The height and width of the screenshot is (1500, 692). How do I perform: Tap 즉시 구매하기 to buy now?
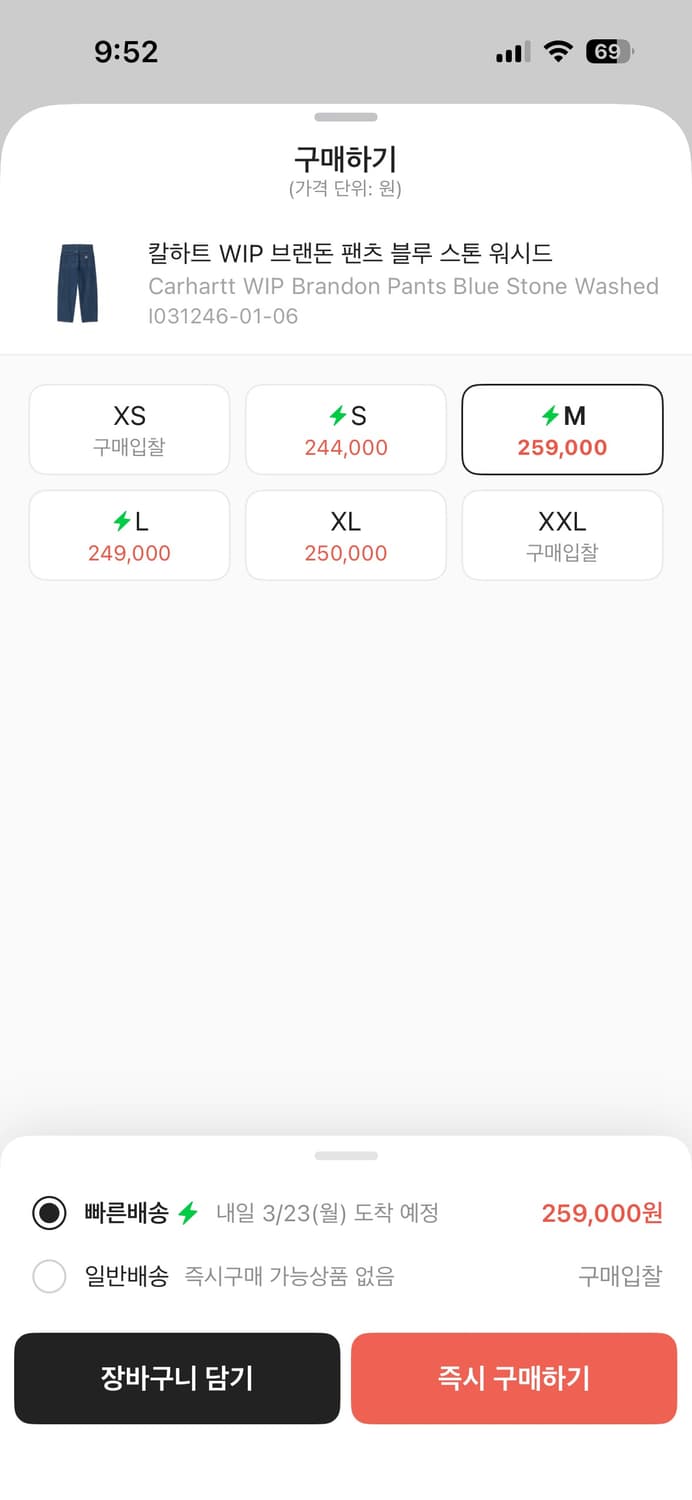(x=514, y=1378)
